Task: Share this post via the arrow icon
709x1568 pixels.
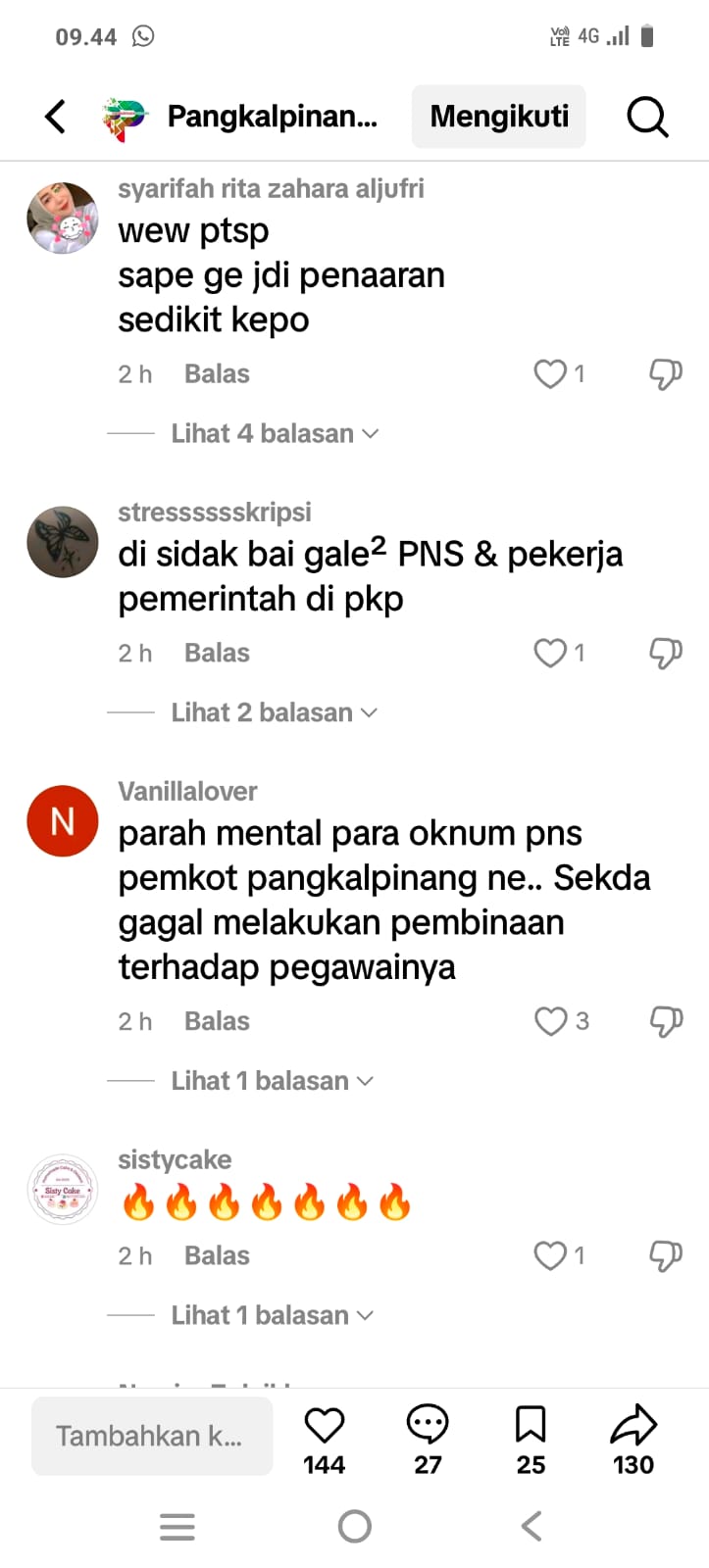Action: 633,1426
